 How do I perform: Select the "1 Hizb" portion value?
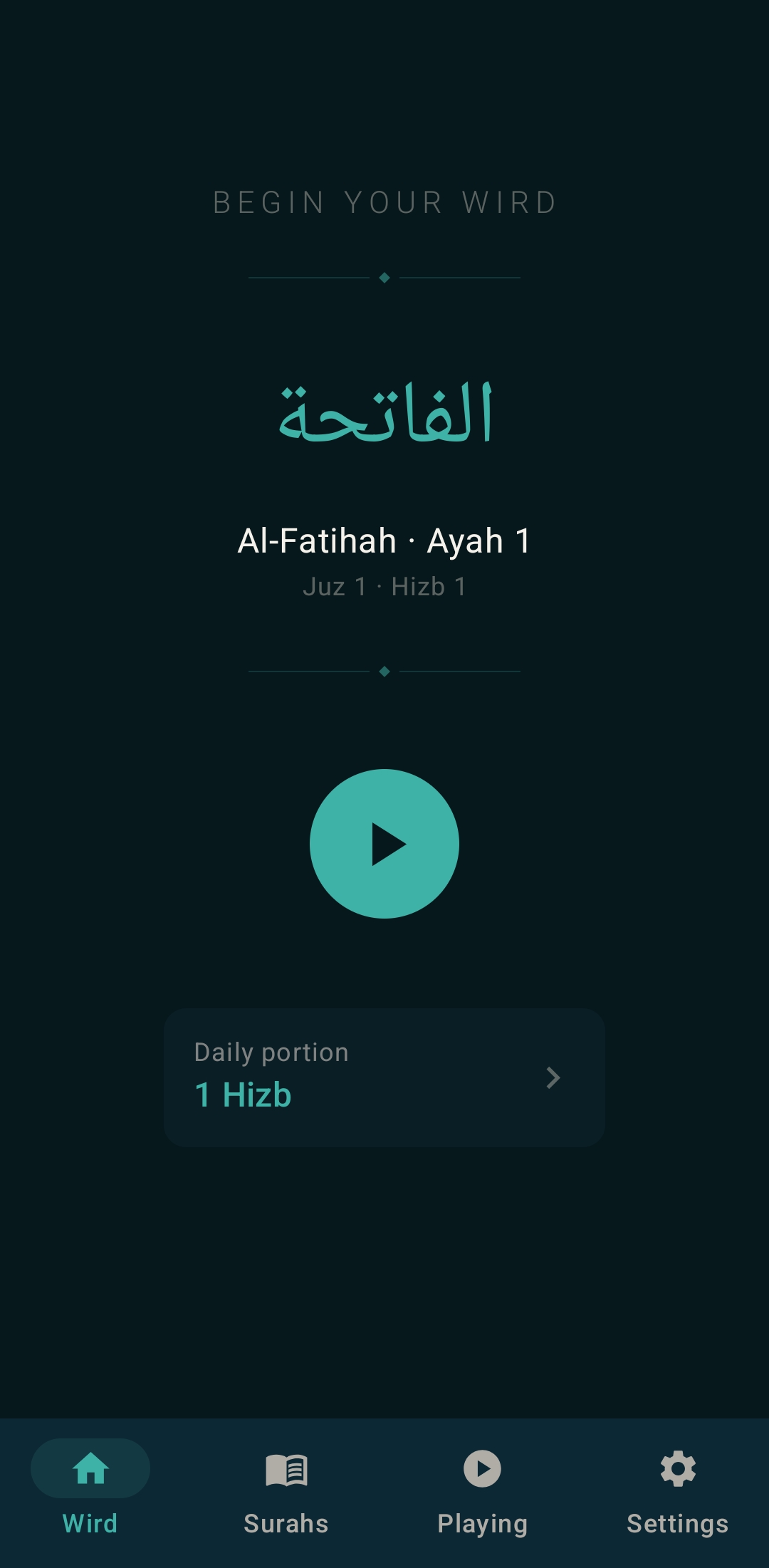click(243, 1094)
